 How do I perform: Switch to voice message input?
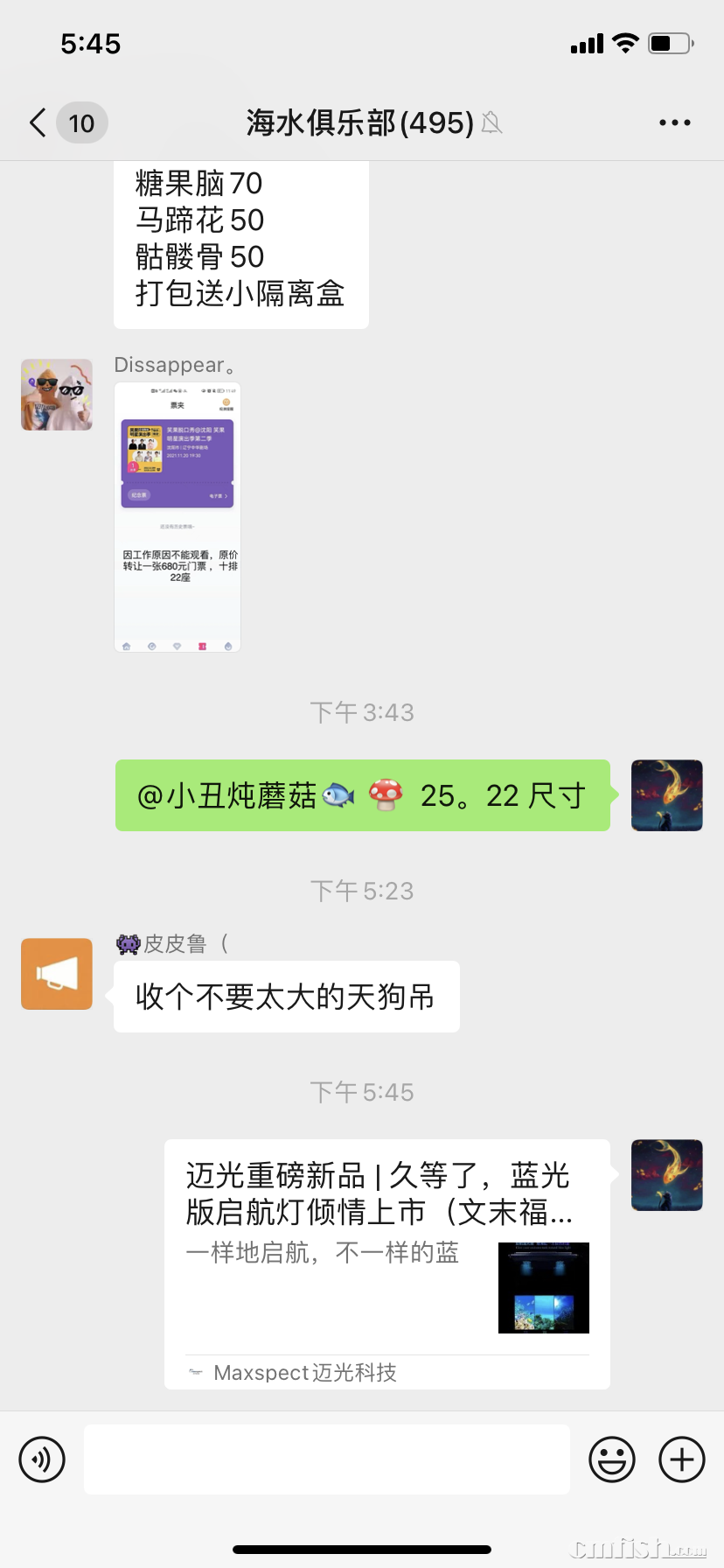(x=42, y=1459)
